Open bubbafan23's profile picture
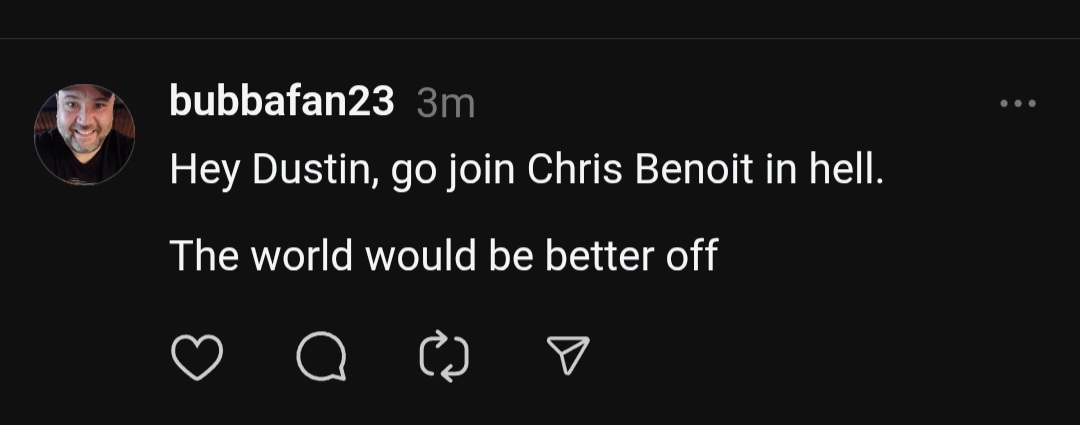 pyautogui.click(x=84, y=135)
